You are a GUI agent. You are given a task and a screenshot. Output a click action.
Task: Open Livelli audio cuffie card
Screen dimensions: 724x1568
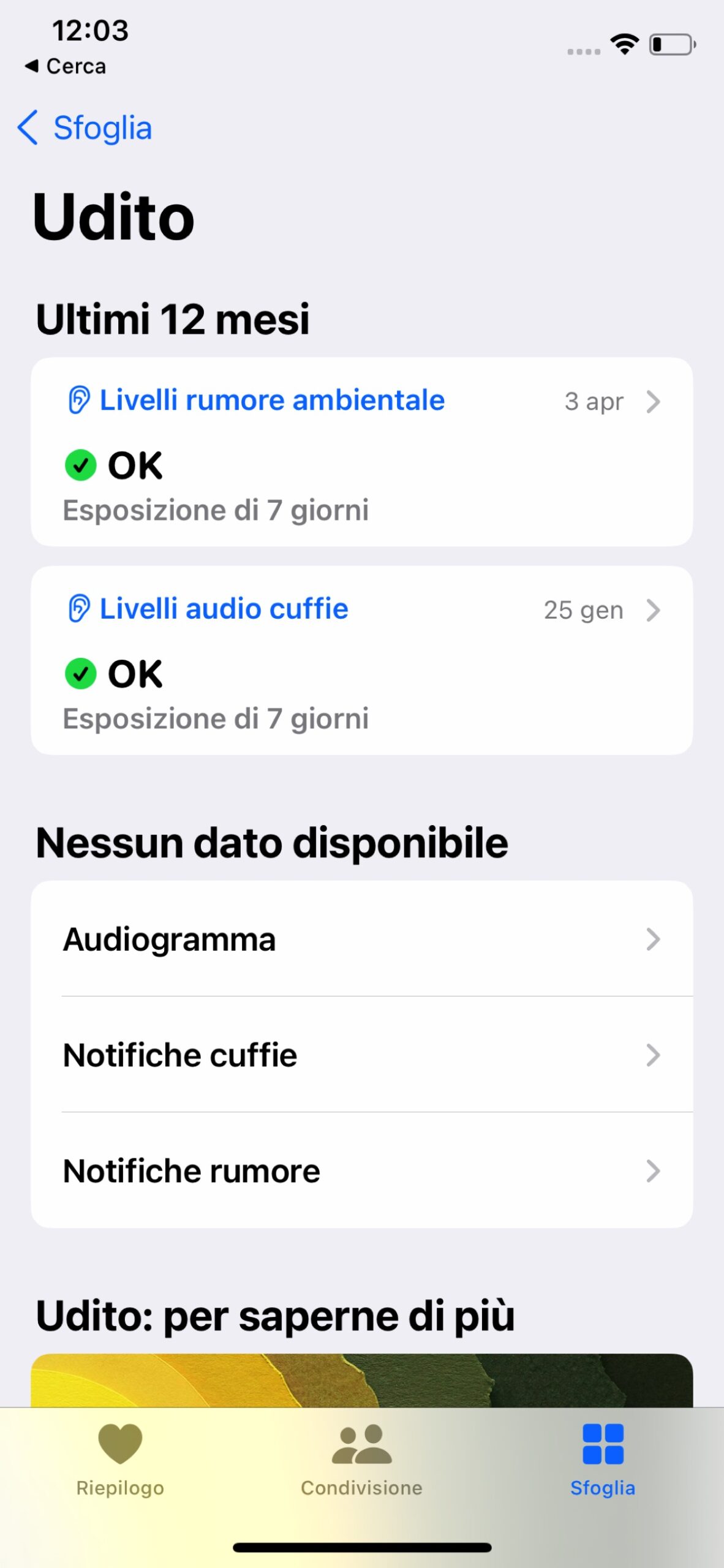pos(361,660)
